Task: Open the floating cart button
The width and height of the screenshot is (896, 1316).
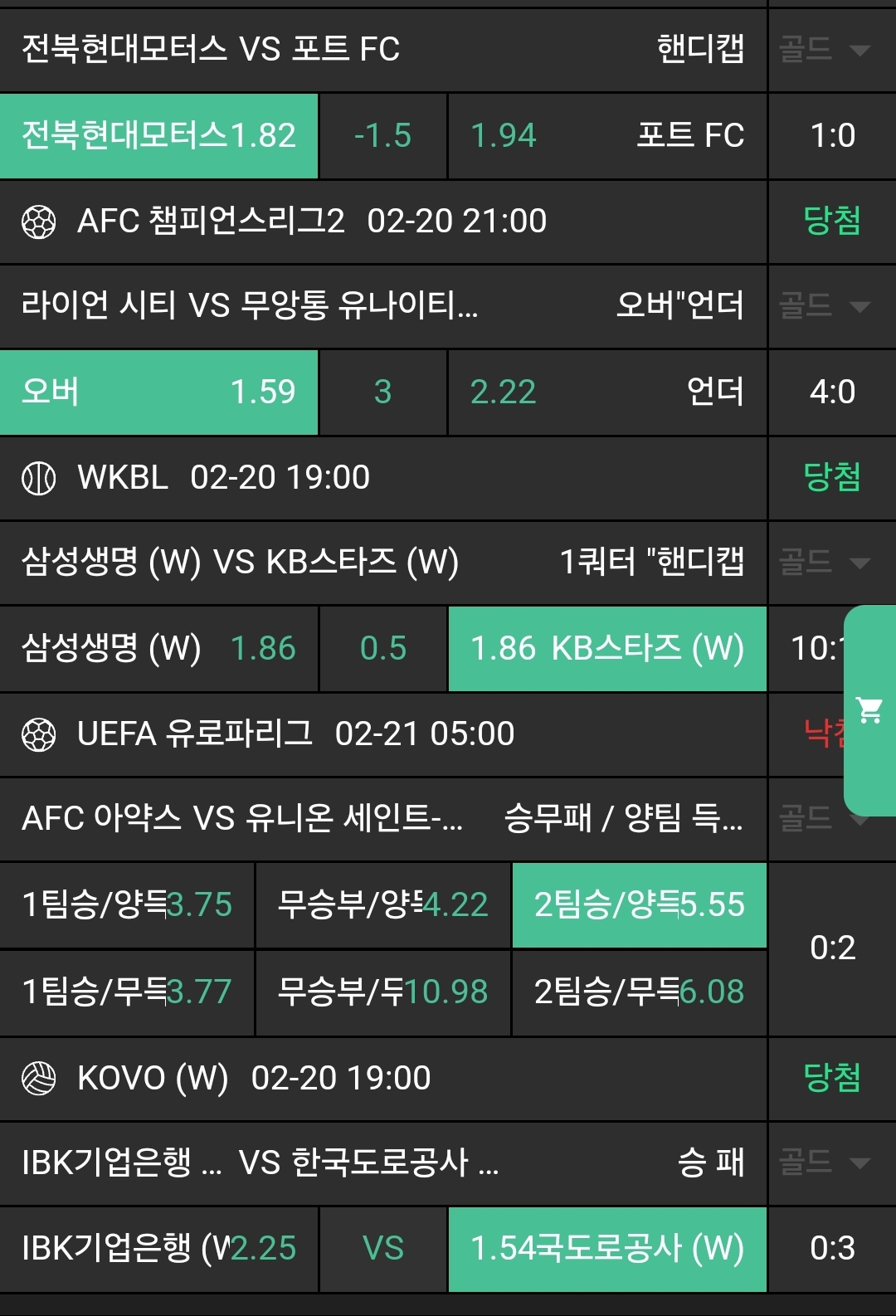Action: [x=869, y=710]
